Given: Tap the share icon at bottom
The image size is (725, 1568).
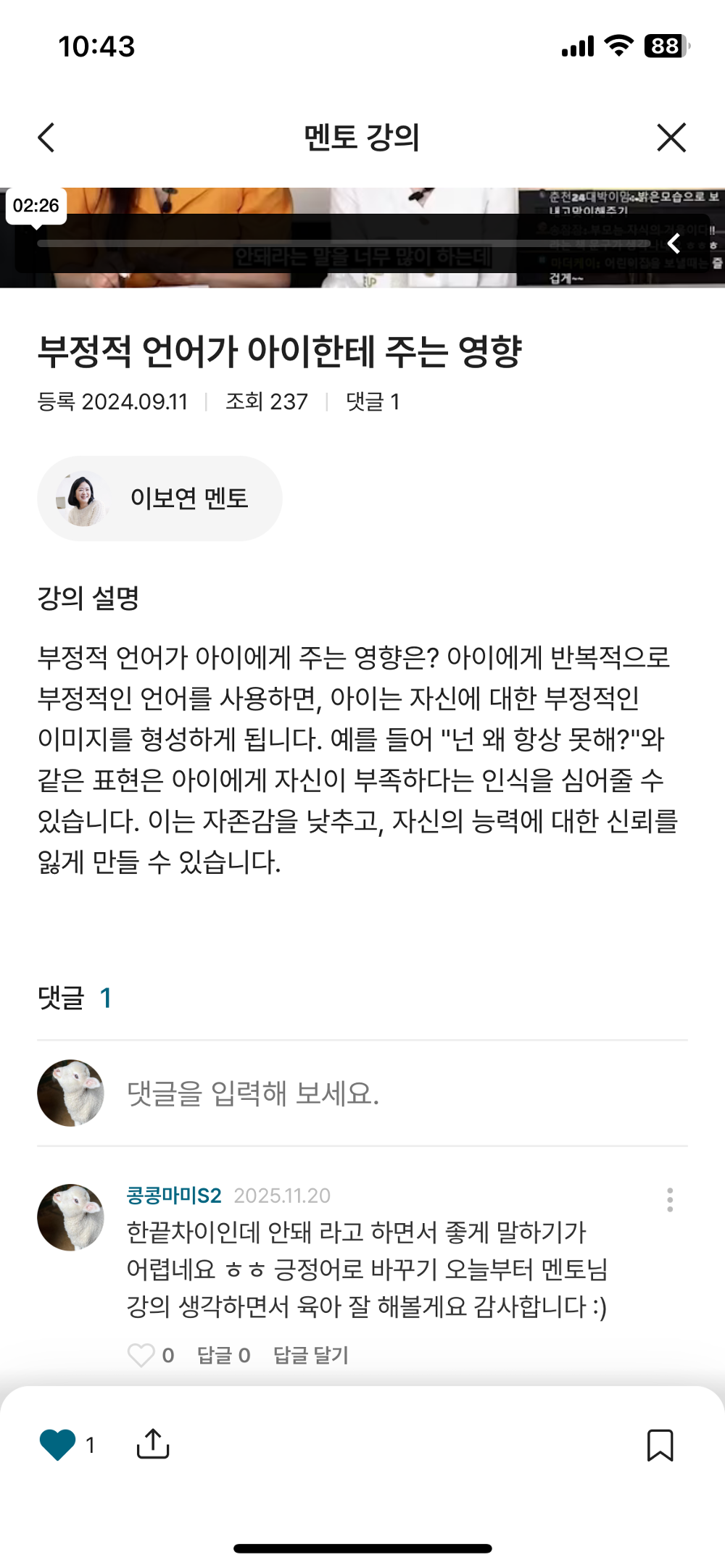Looking at the screenshot, I should 153,1444.
